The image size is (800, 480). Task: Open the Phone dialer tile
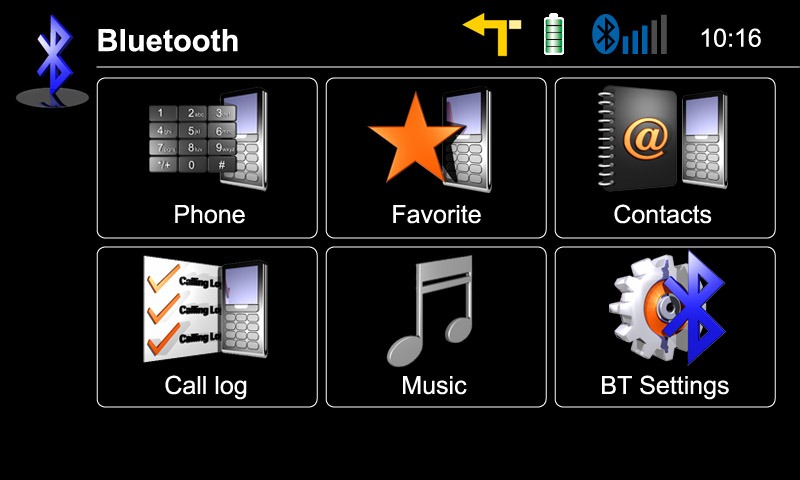207,158
